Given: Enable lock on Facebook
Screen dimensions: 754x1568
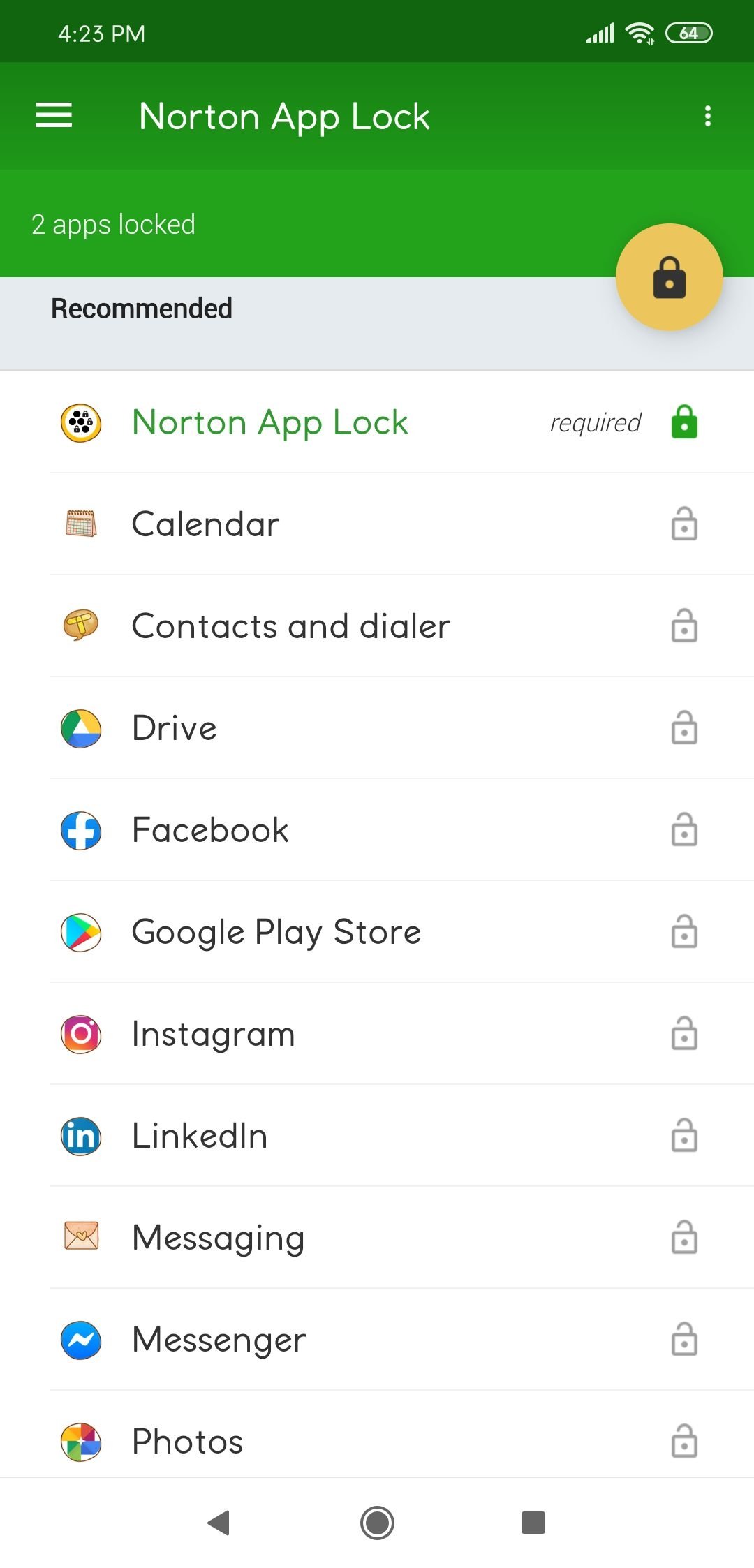Looking at the screenshot, I should (x=684, y=829).
